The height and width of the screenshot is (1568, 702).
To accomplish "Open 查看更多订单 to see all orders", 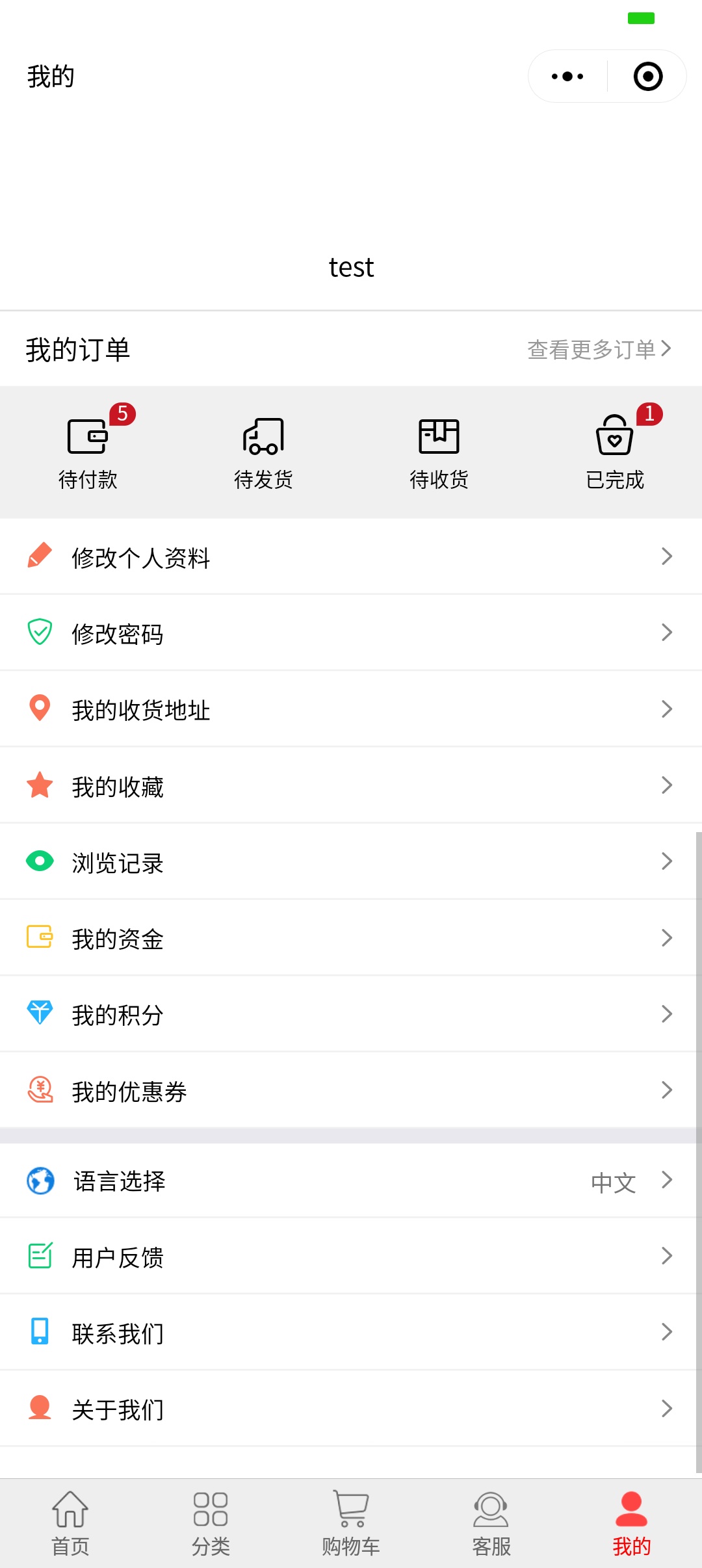I will (599, 349).
